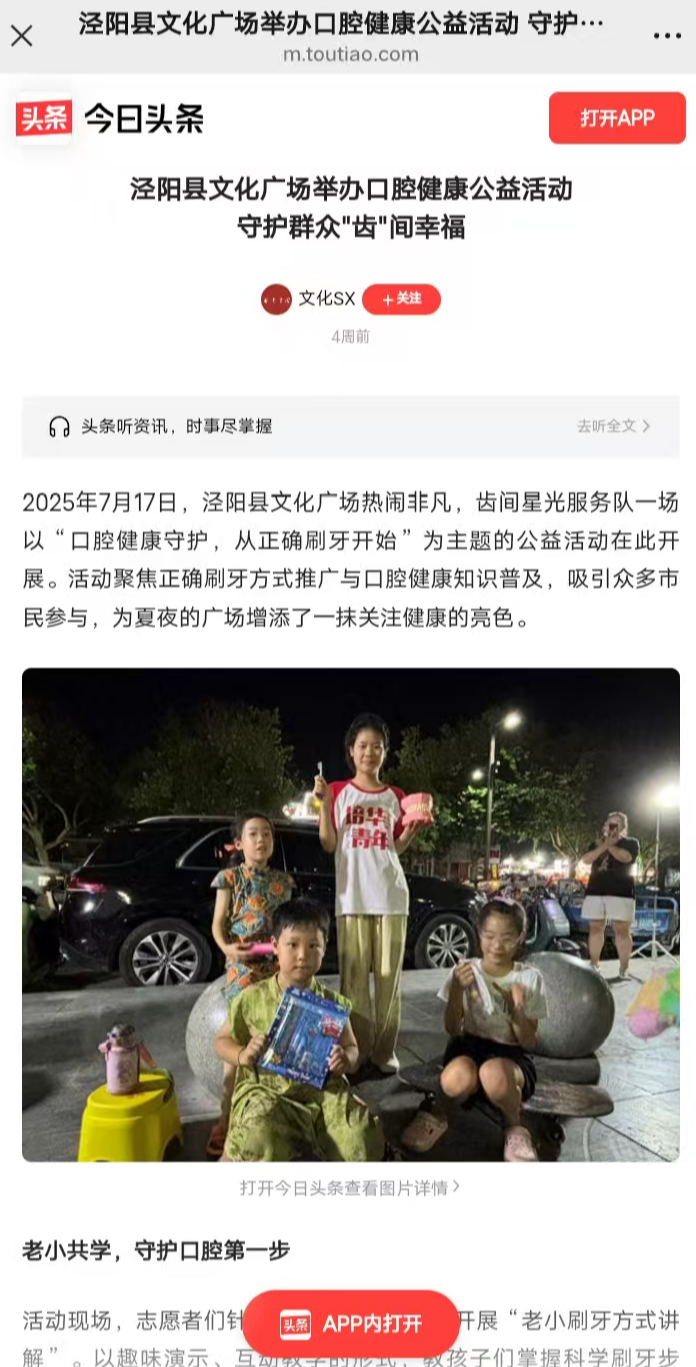Open the three-dot overflow menu
696x1367 pixels.
(667, 36)
